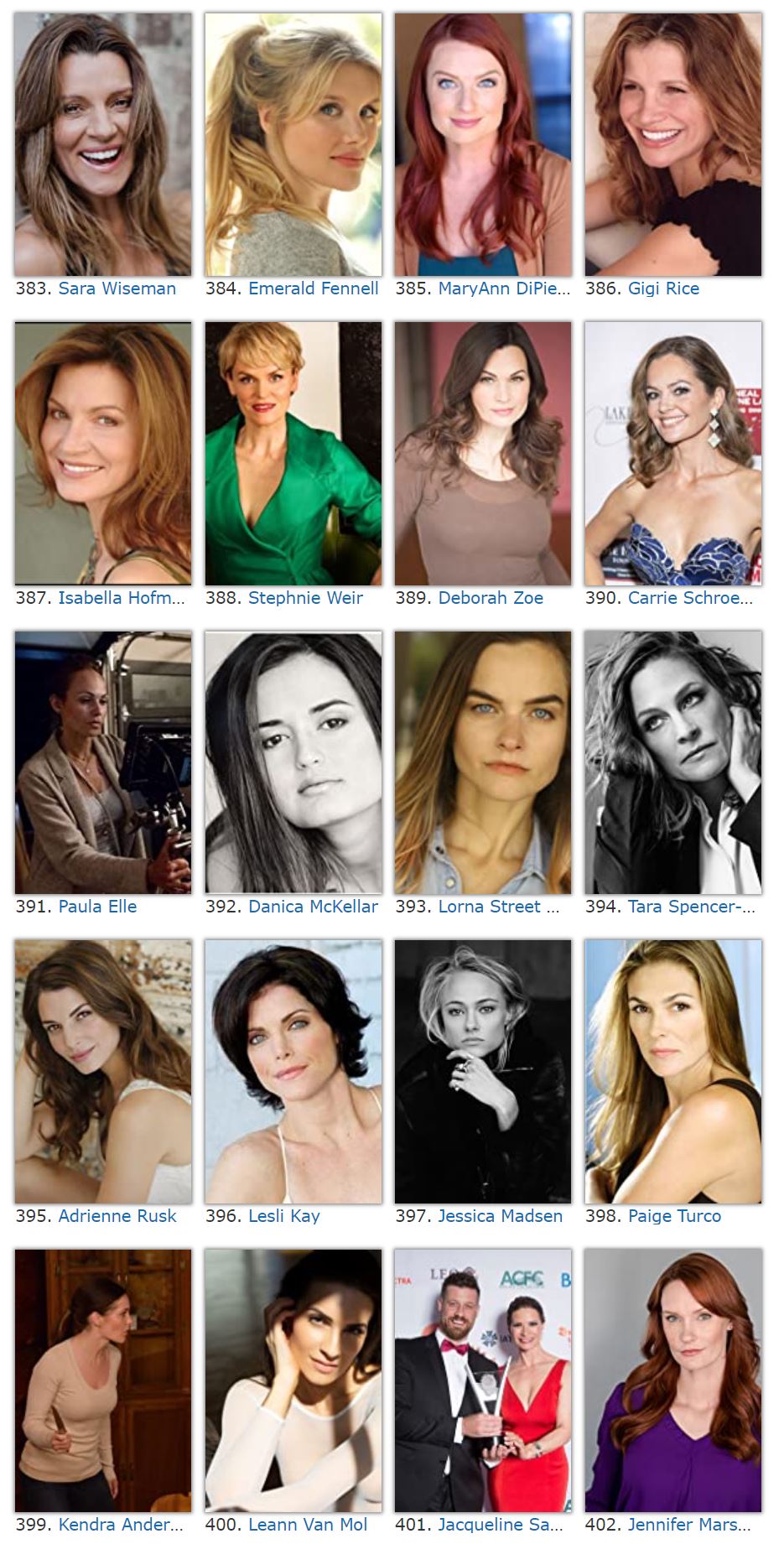Select the Stephnie Weir link

[305, 598]
